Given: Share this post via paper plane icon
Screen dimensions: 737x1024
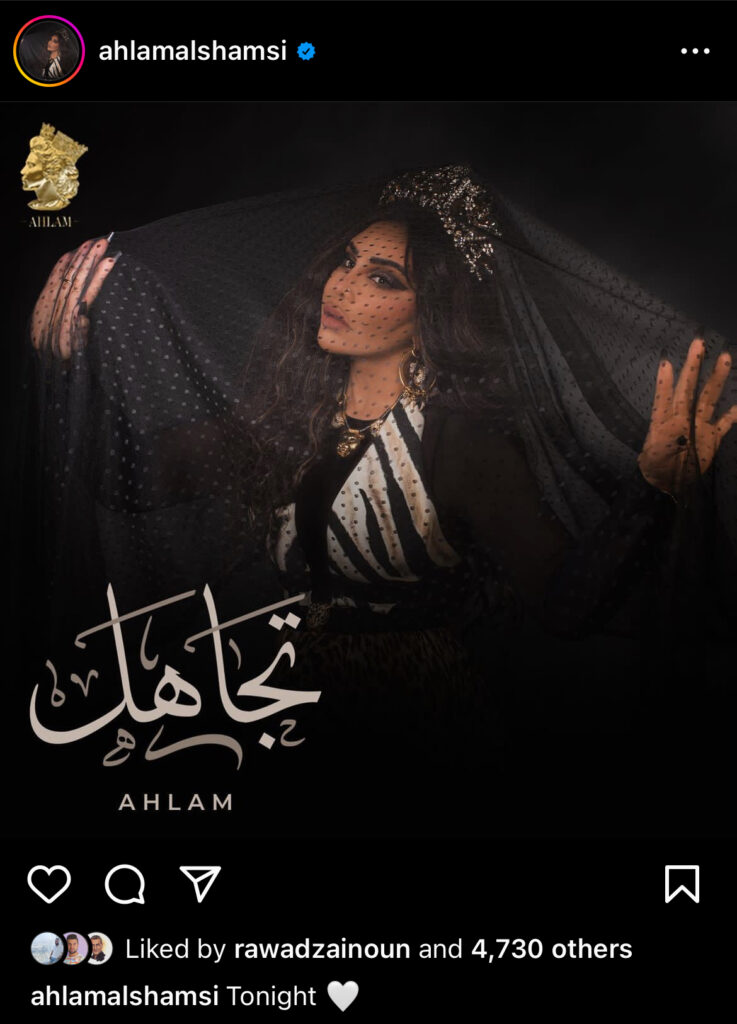Looking at the screenshot, I should pyautogui.click(x=200, y=883).
